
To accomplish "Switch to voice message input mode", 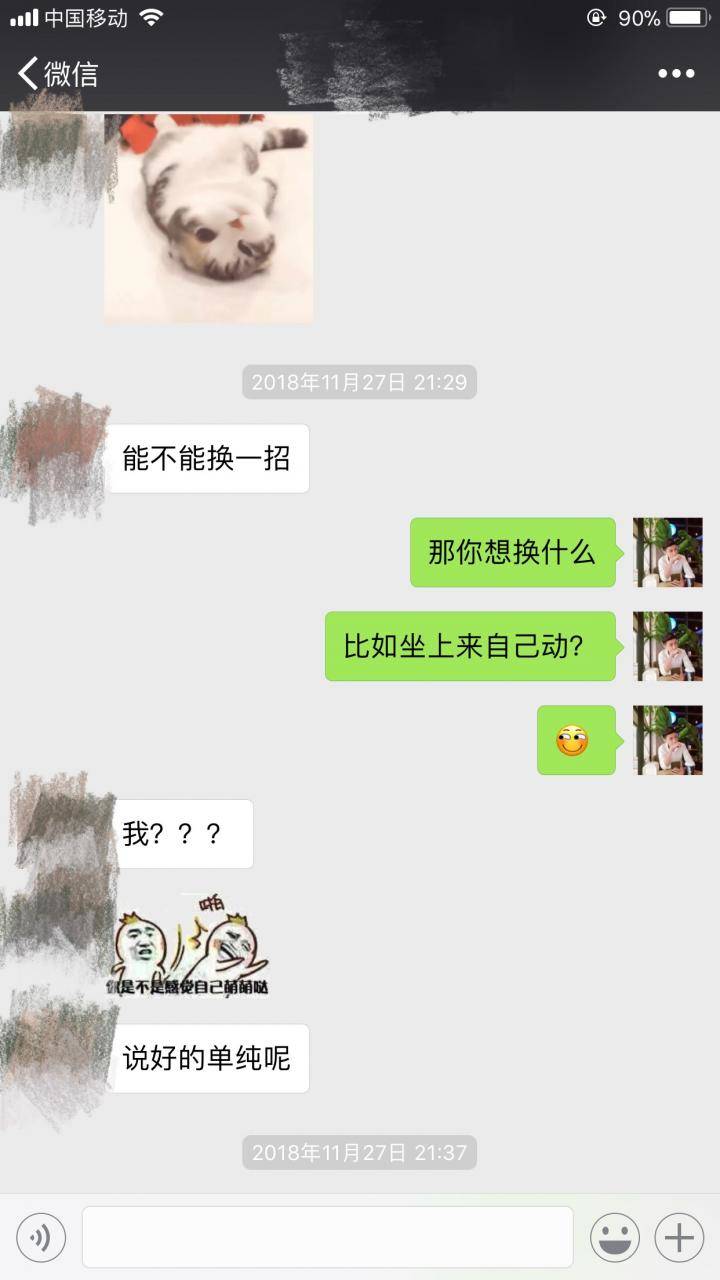I will (40, 1237).
